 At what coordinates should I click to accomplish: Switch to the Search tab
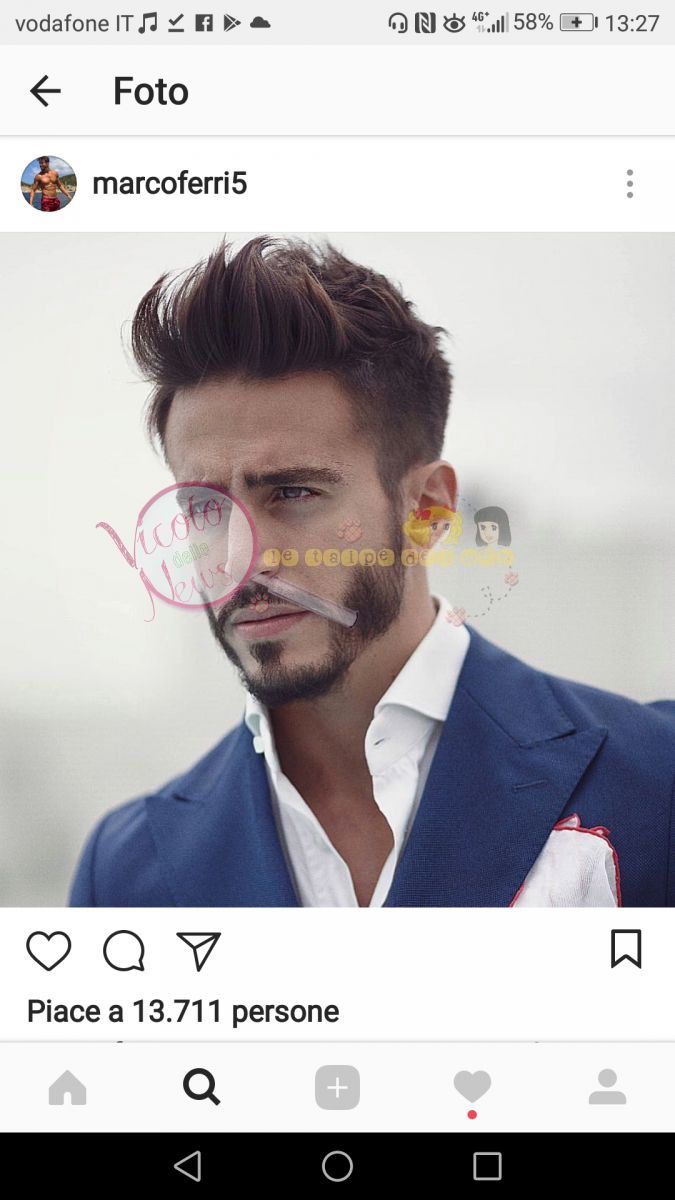(x=202, y=1087)
